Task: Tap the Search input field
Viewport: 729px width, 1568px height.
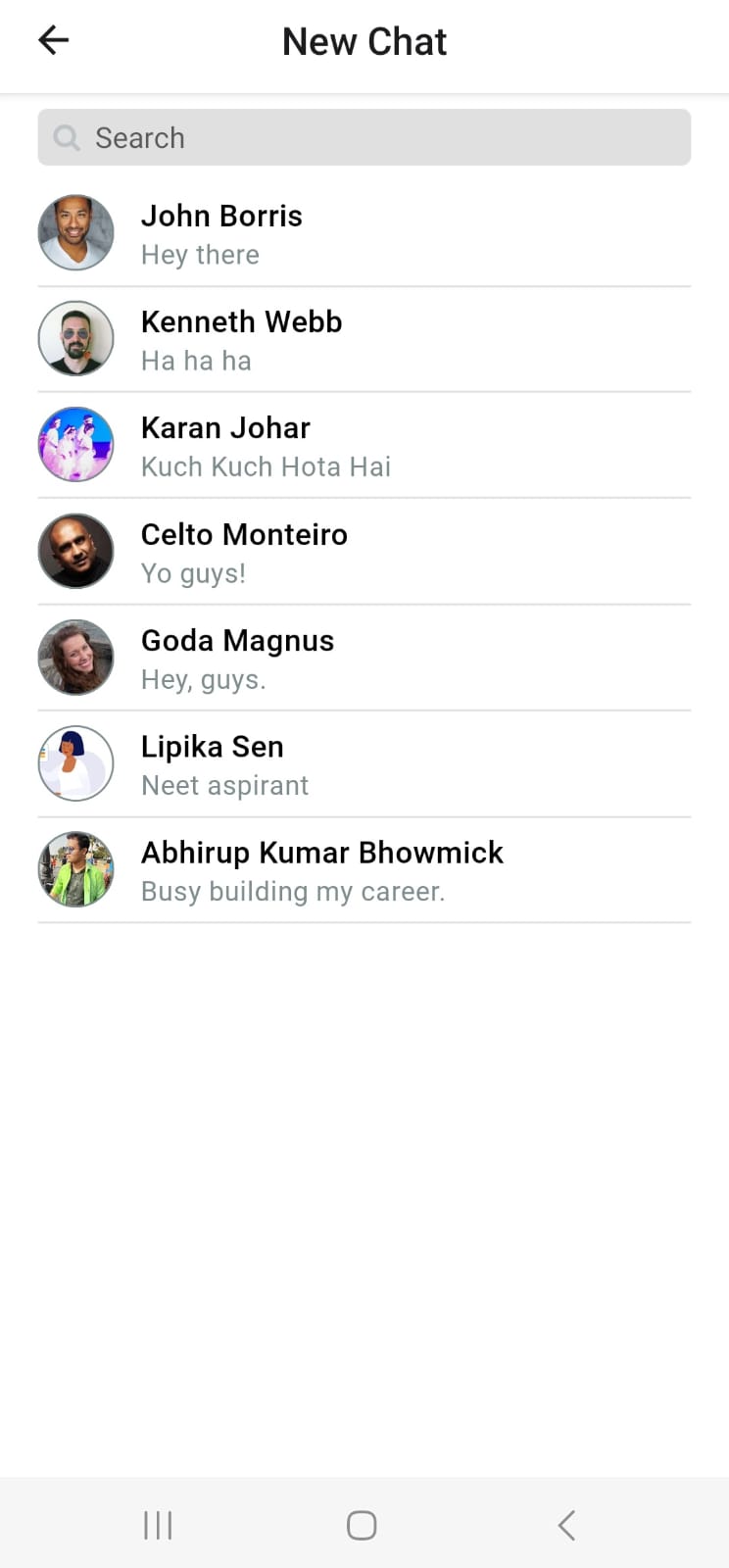Action: click(x=364, y=137)
